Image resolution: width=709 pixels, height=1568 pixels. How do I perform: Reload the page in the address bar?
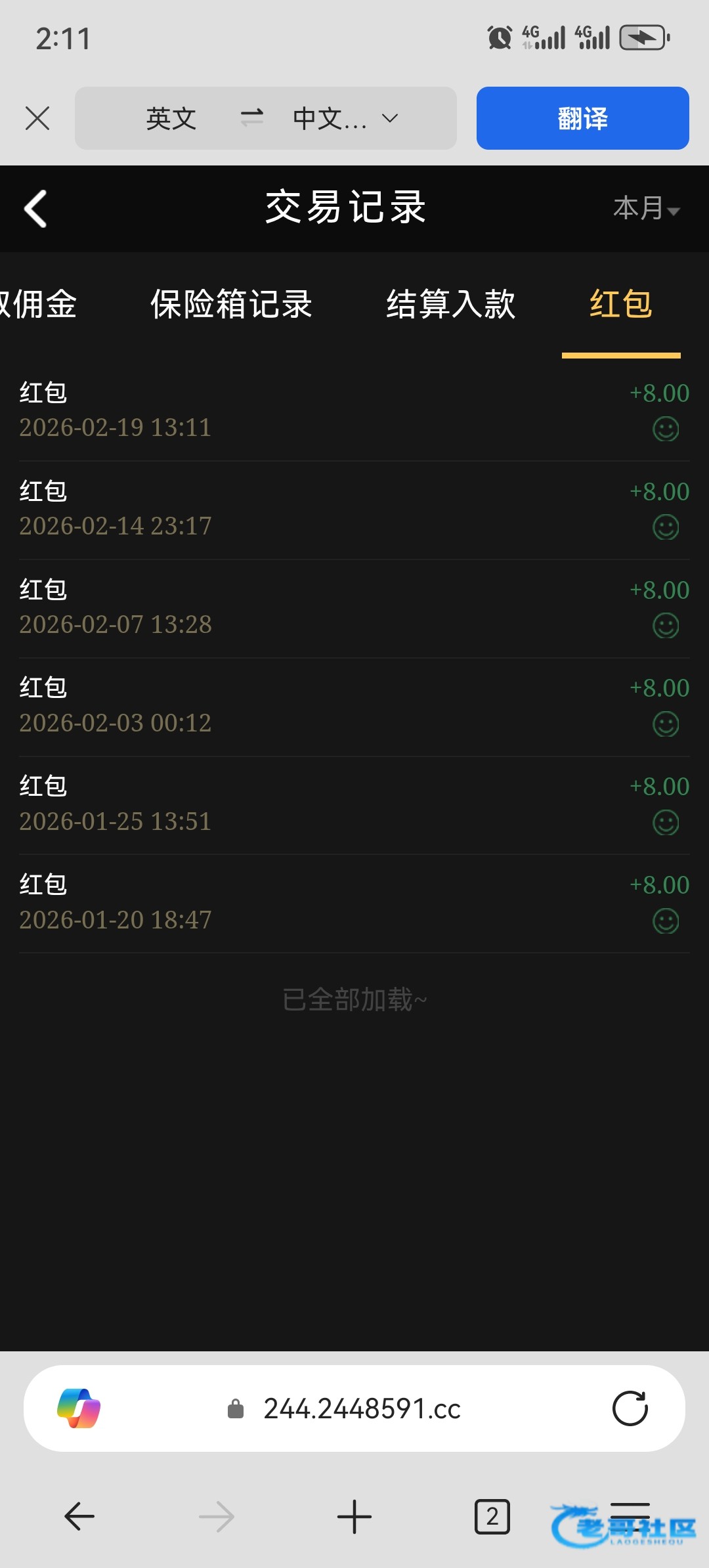click(630, 1408)
